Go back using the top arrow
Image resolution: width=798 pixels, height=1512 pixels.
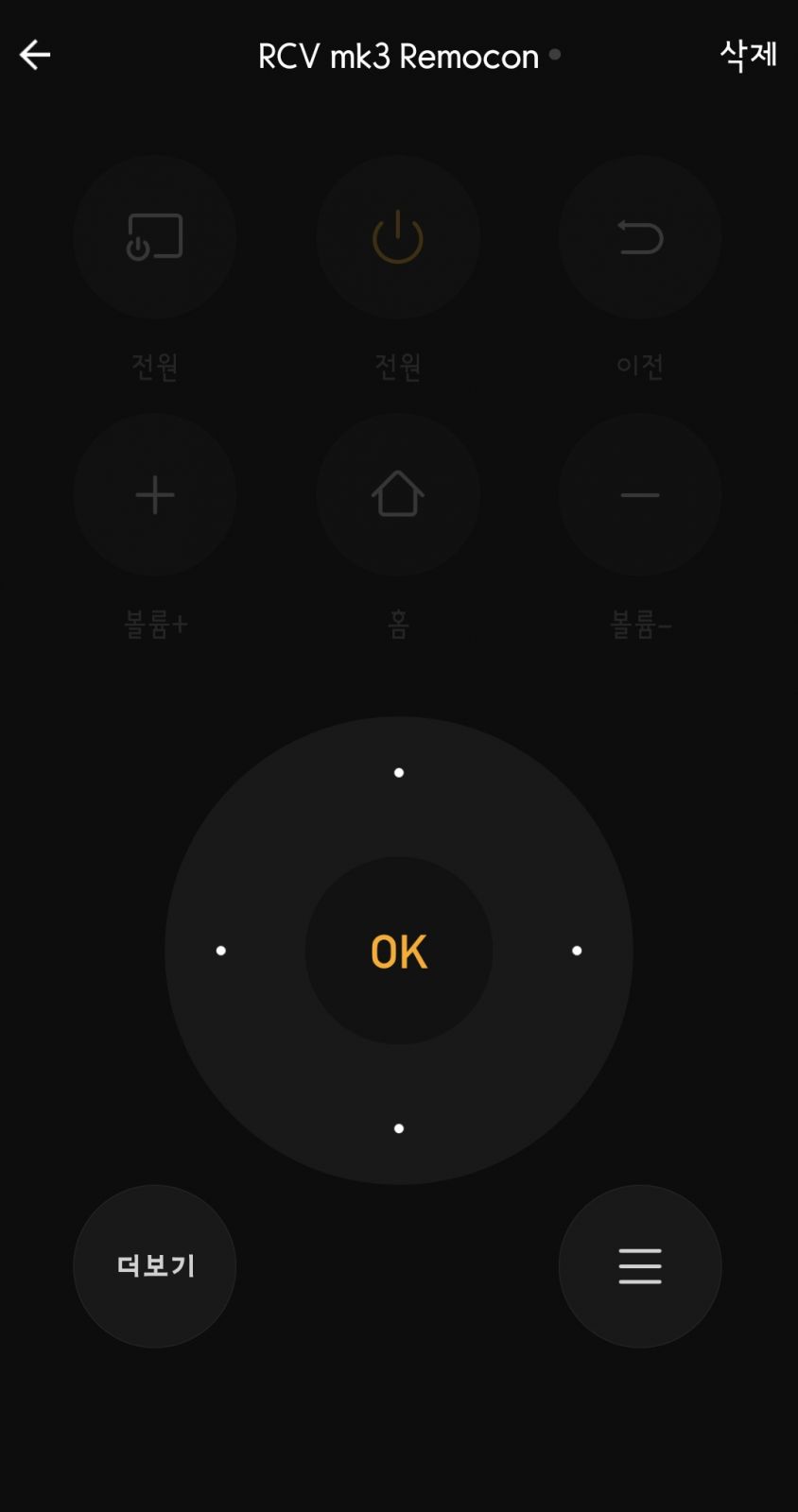(x=35, y=55)
